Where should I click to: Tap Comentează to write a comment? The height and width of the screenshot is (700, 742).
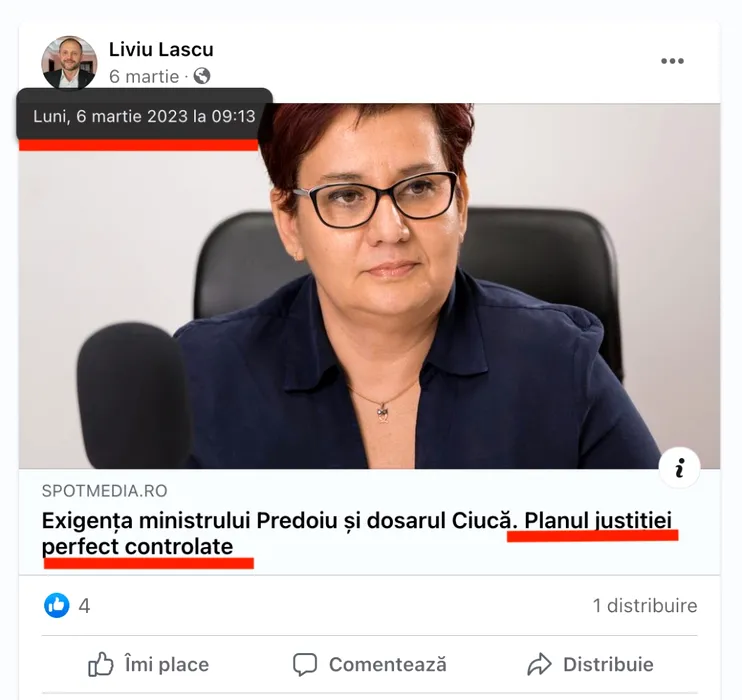click(370, 664)
